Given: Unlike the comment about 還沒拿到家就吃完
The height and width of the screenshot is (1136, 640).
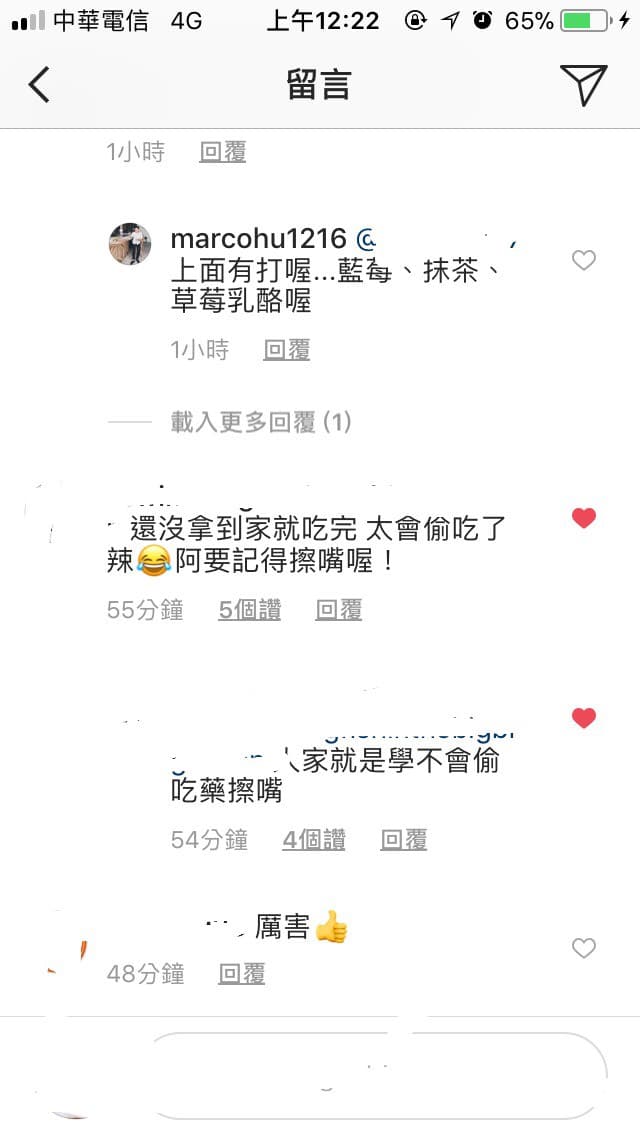Looking at the screenshot, I should click(583, 518).
